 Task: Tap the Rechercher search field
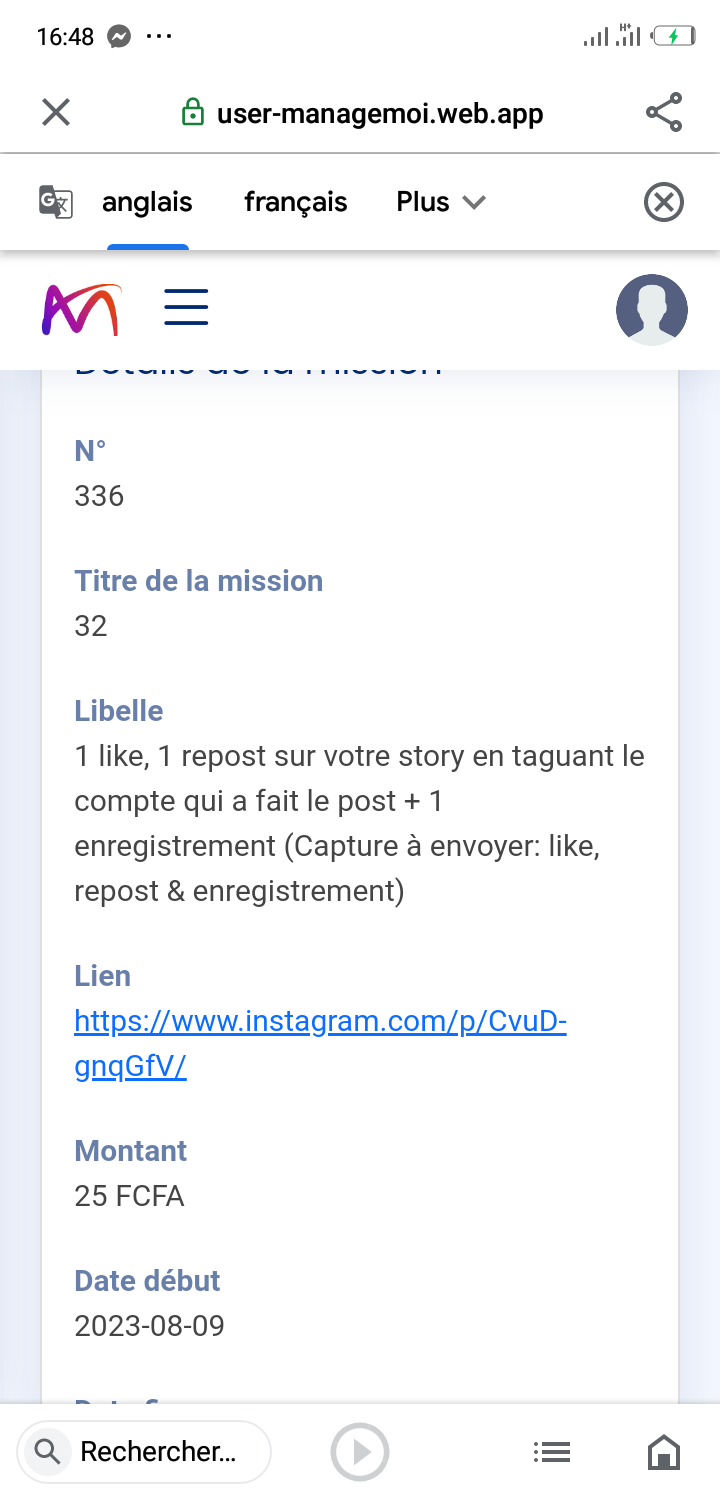144,1452
